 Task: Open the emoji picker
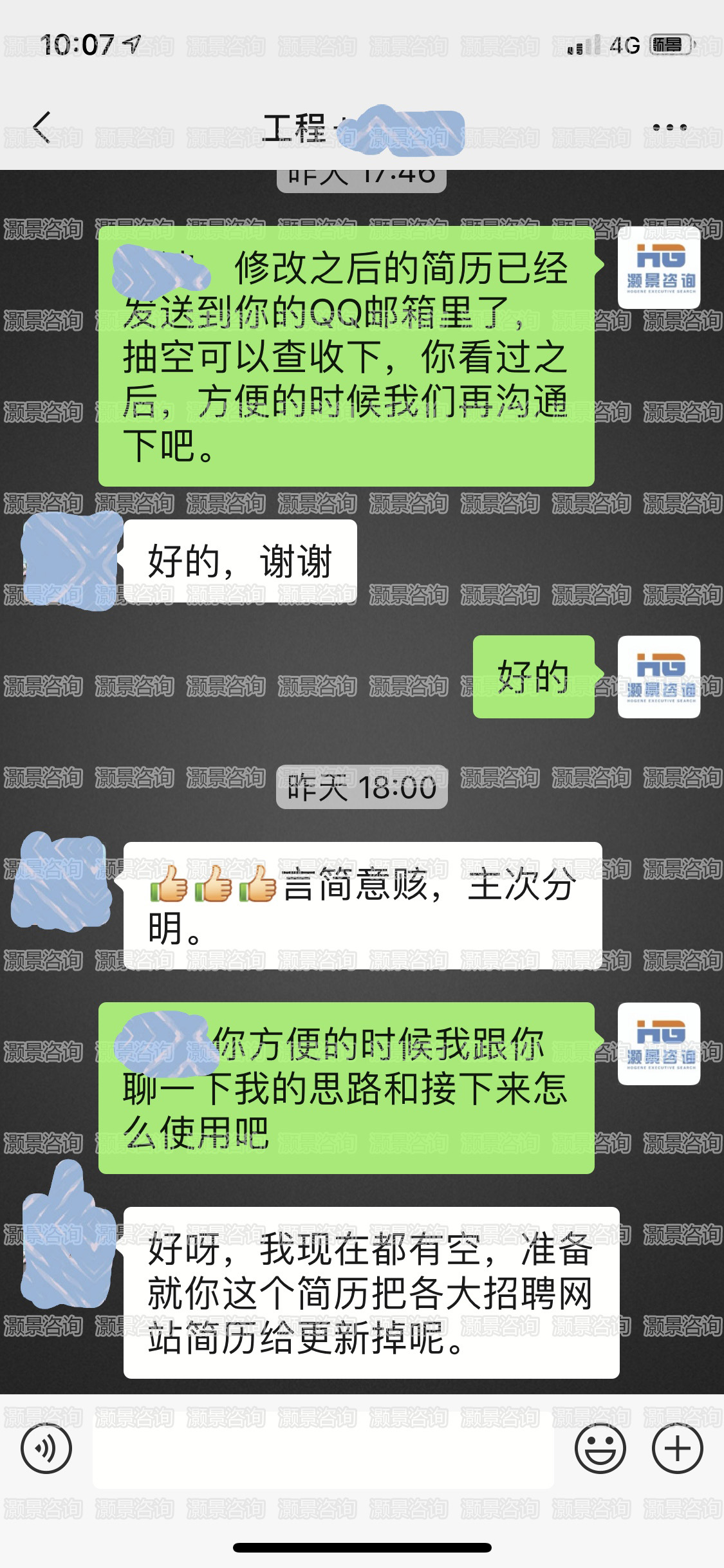click(x=600, y=1449)
